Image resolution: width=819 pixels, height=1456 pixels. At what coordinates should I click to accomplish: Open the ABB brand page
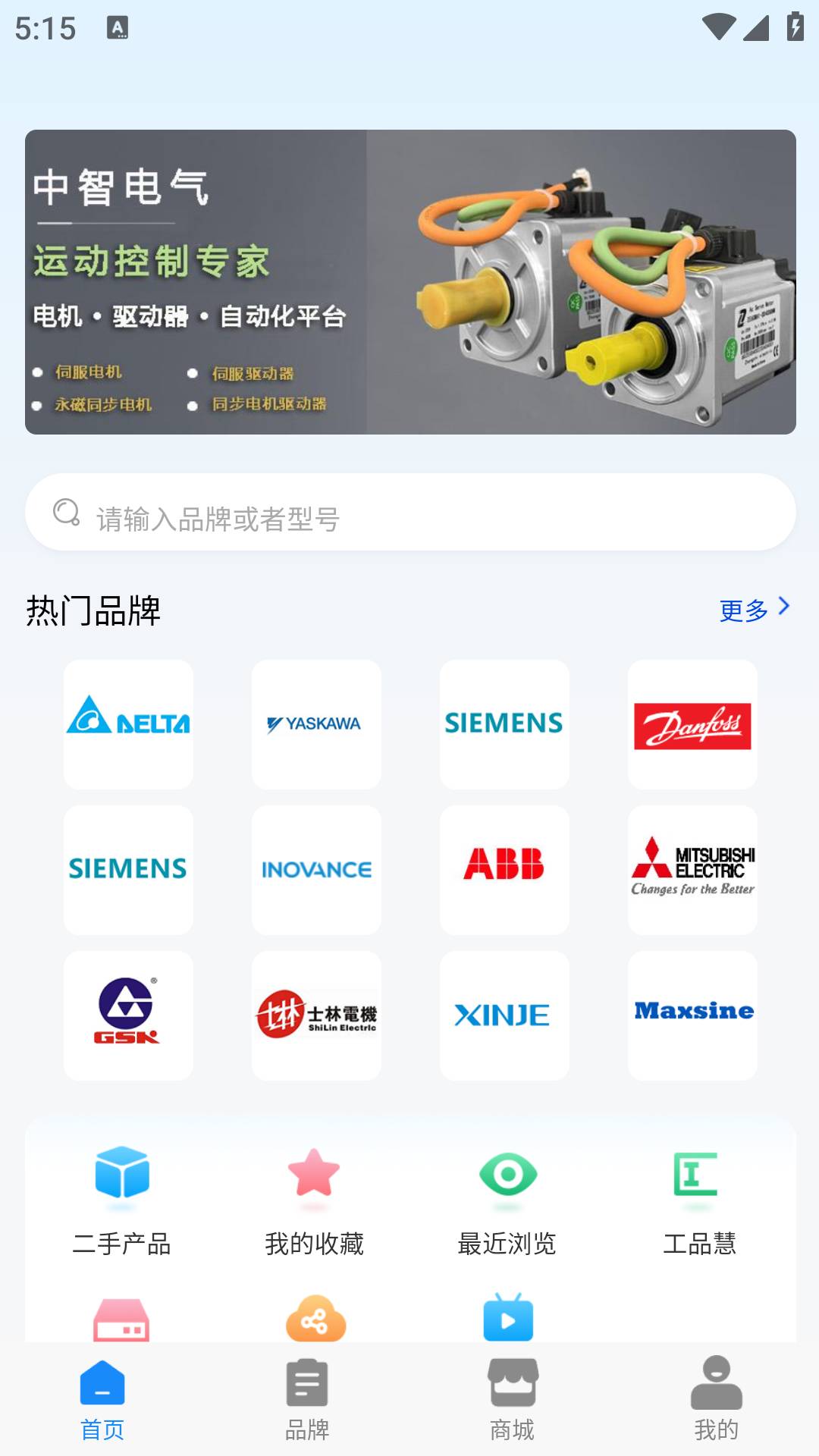504,869
